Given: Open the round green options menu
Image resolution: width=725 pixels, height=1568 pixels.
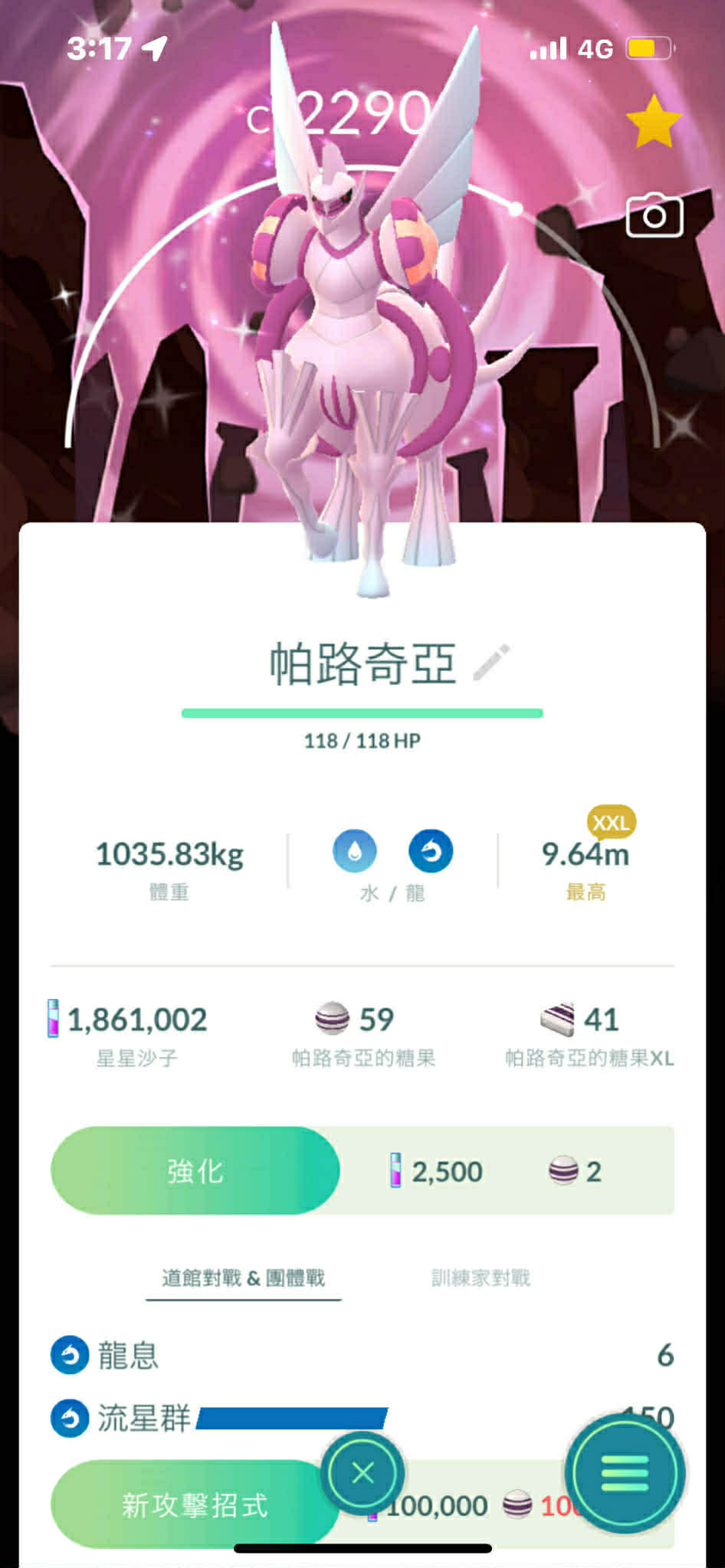Looking at the screenshot, I should tap(625, 1472).
